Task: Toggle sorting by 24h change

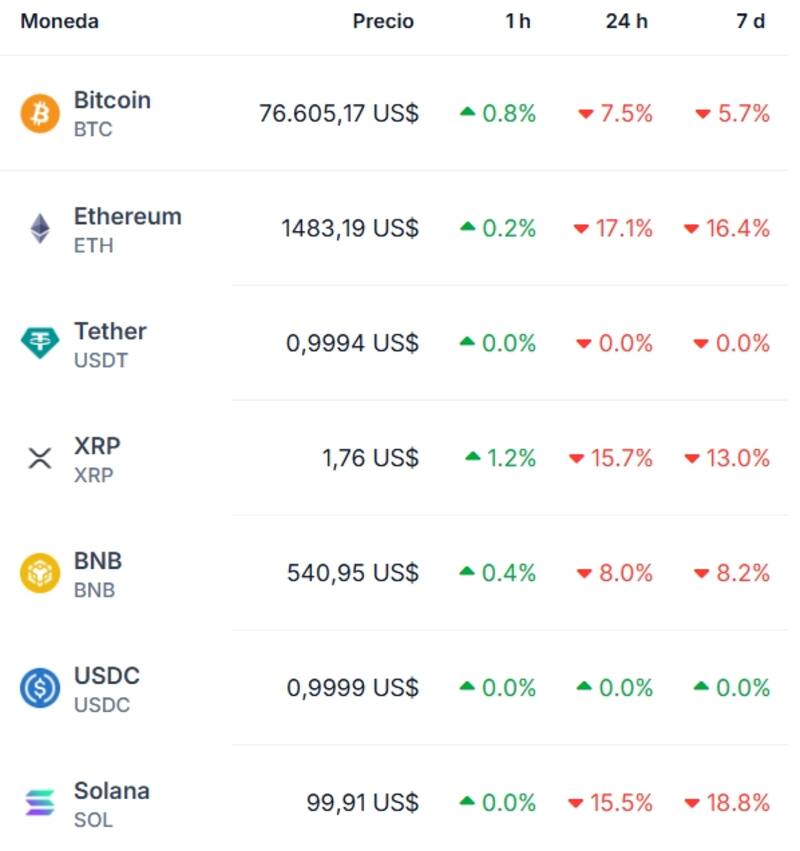Action: click(x=626, y=21)
